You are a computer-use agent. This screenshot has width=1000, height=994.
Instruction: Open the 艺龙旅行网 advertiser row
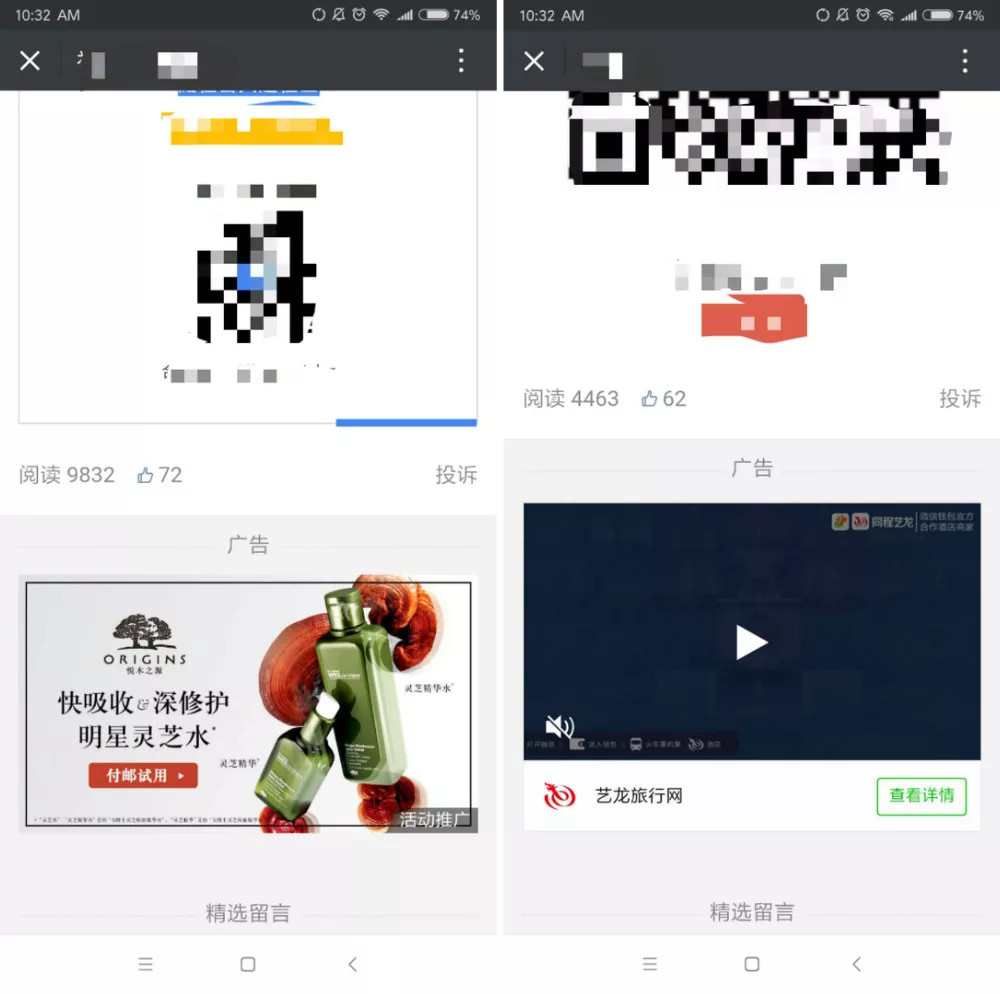click(640, 796)
